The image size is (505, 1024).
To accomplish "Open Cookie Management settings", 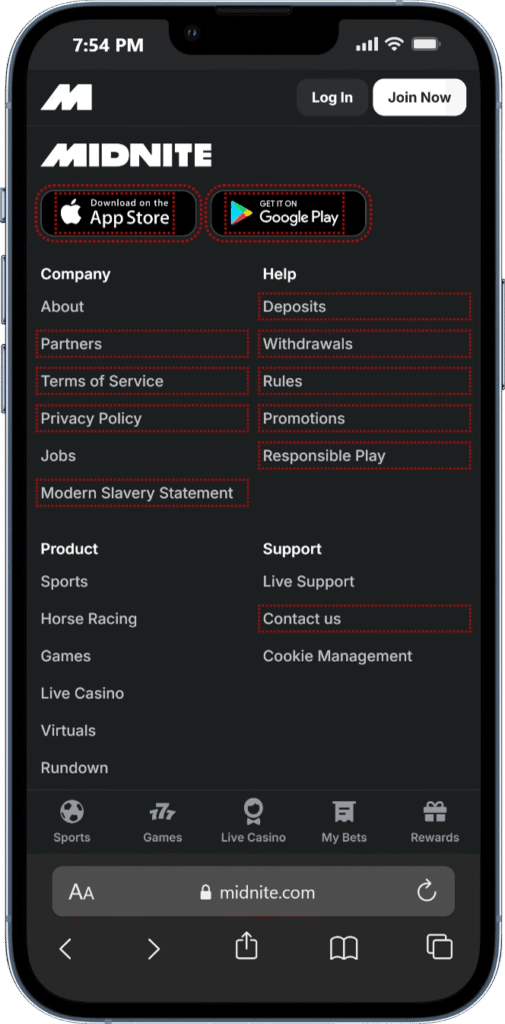I will coord(337,656).
